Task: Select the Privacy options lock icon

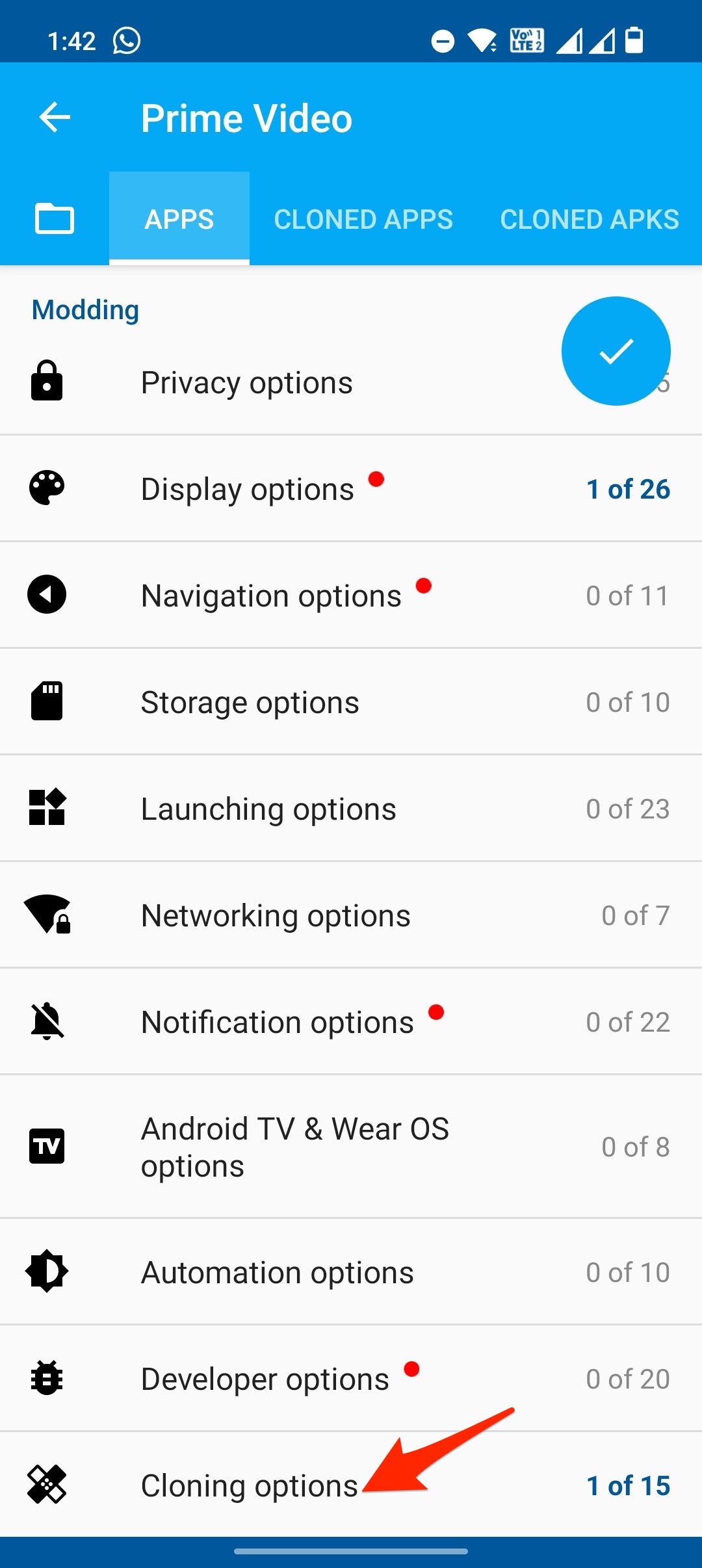Action: coord(47,382)
